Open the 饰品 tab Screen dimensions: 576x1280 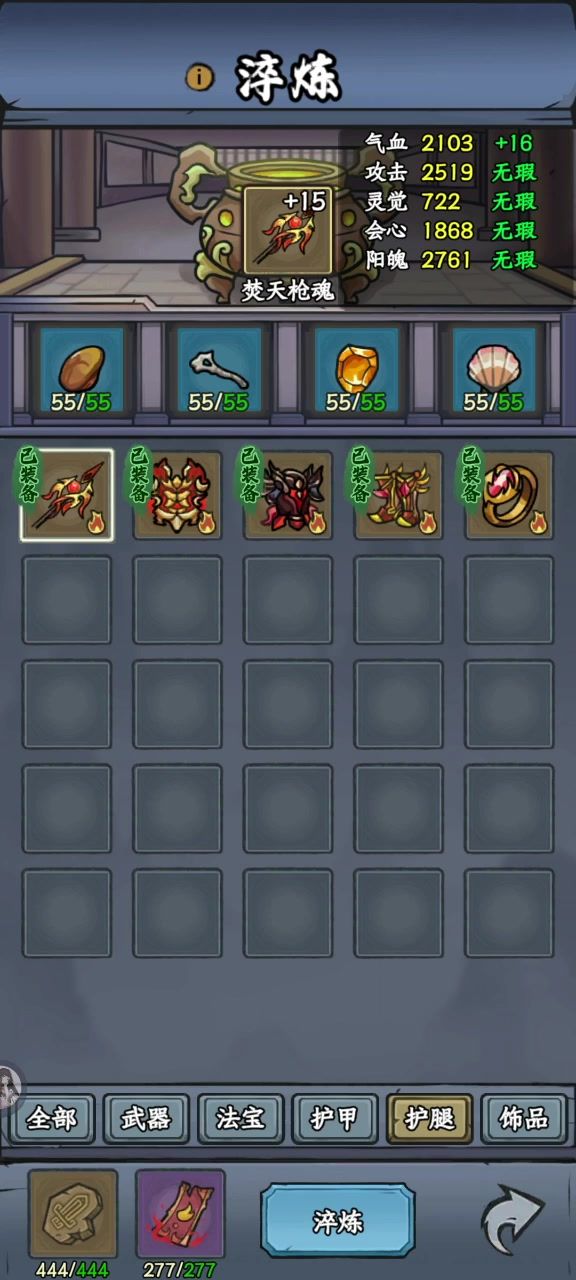tap(523, 1118)
